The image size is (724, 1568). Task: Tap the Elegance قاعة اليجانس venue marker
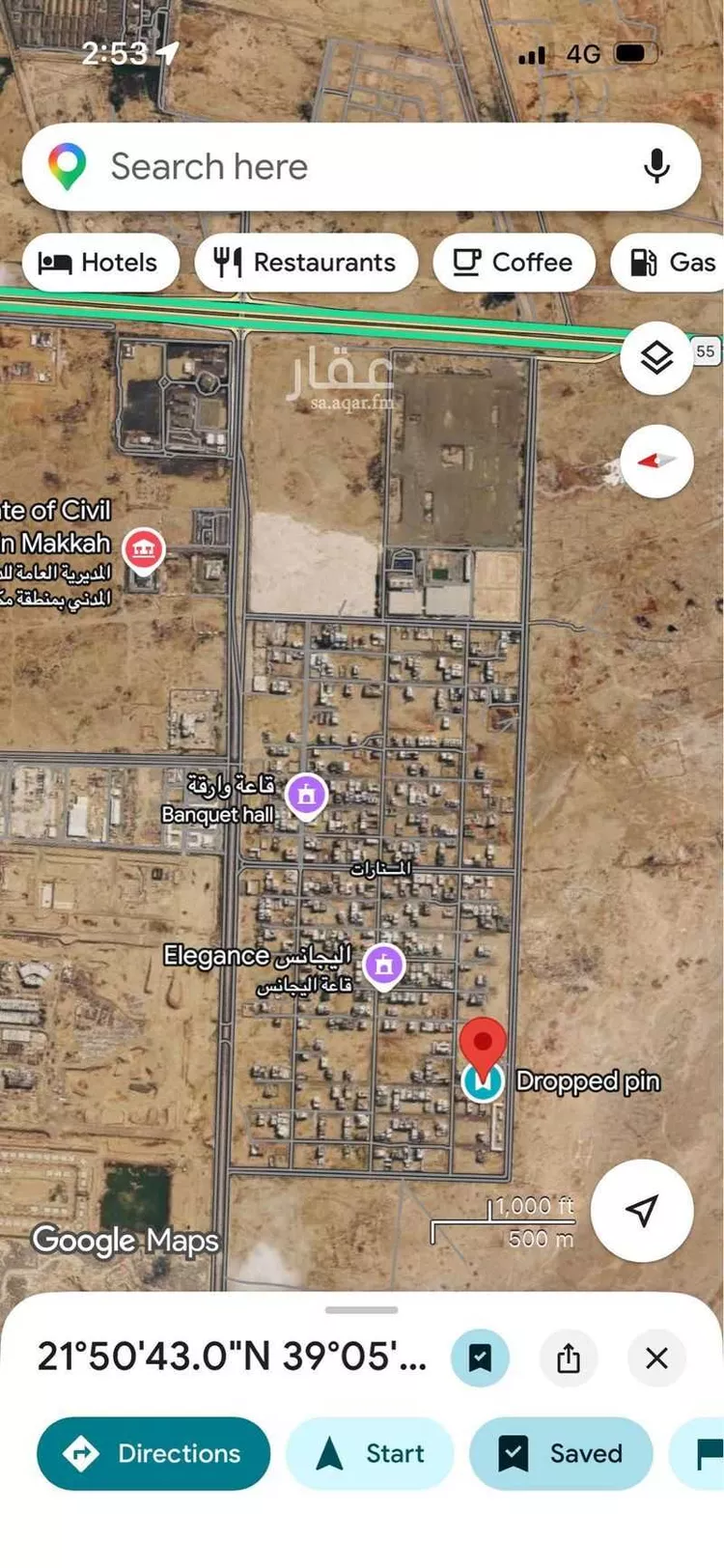(384, 964)
